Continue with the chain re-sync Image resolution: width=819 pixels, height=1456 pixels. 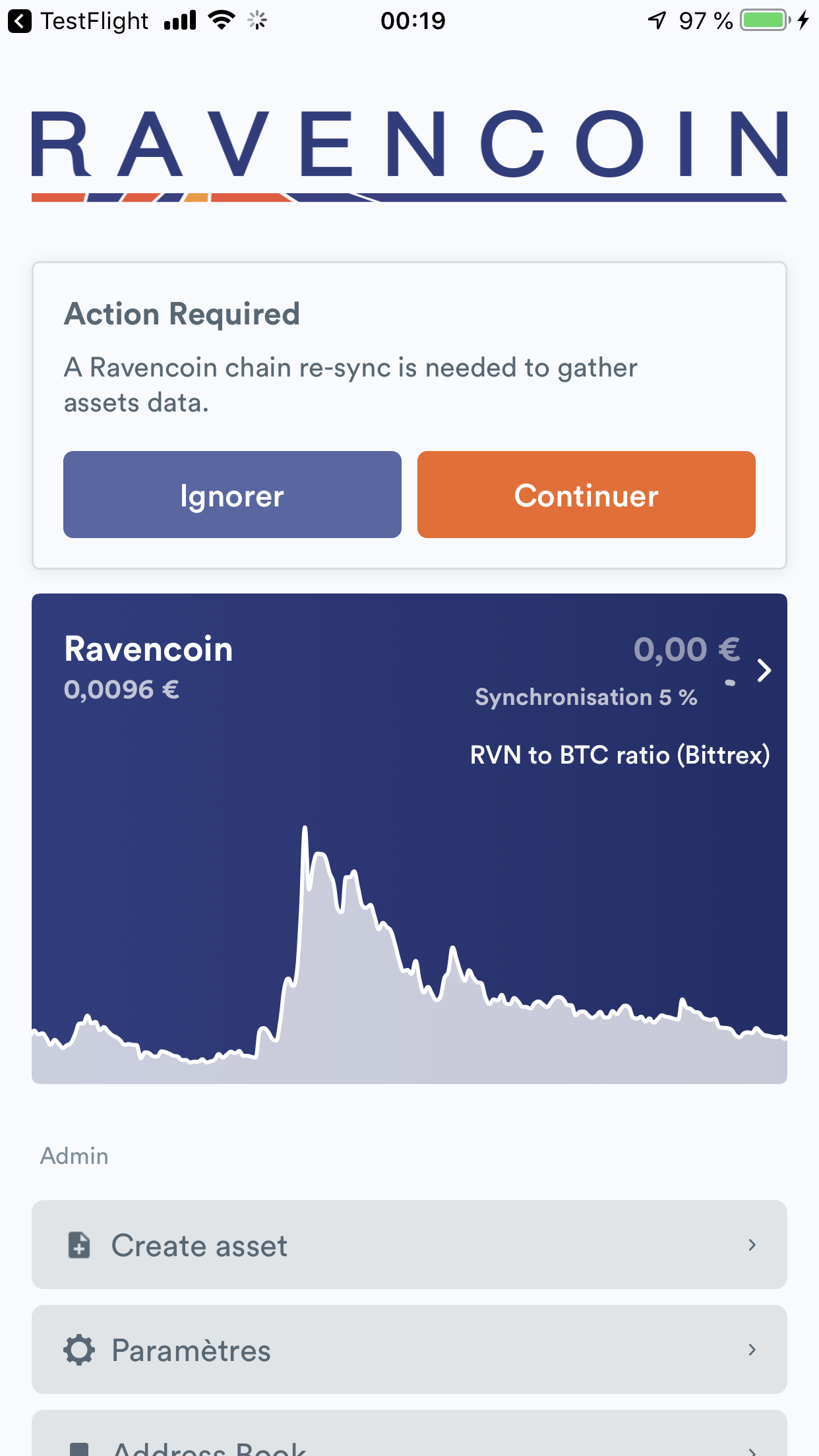coord(586,495)
